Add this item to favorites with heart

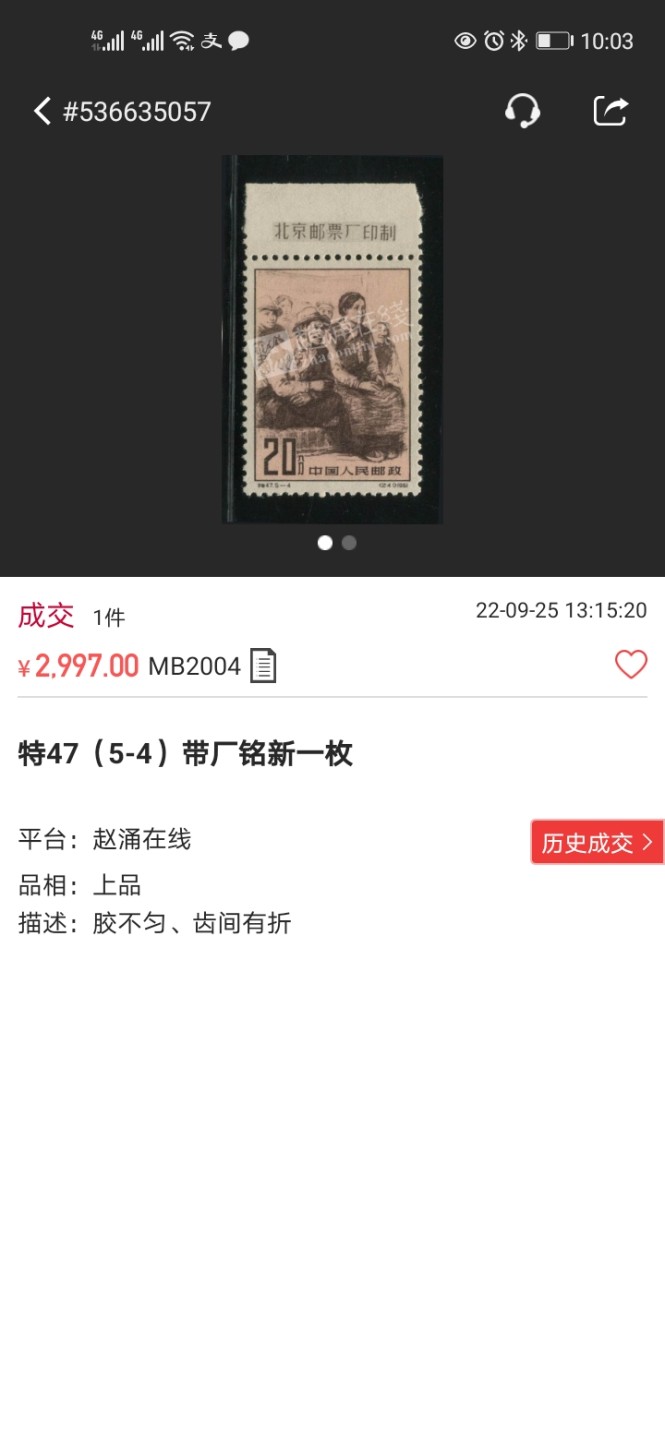631,665
